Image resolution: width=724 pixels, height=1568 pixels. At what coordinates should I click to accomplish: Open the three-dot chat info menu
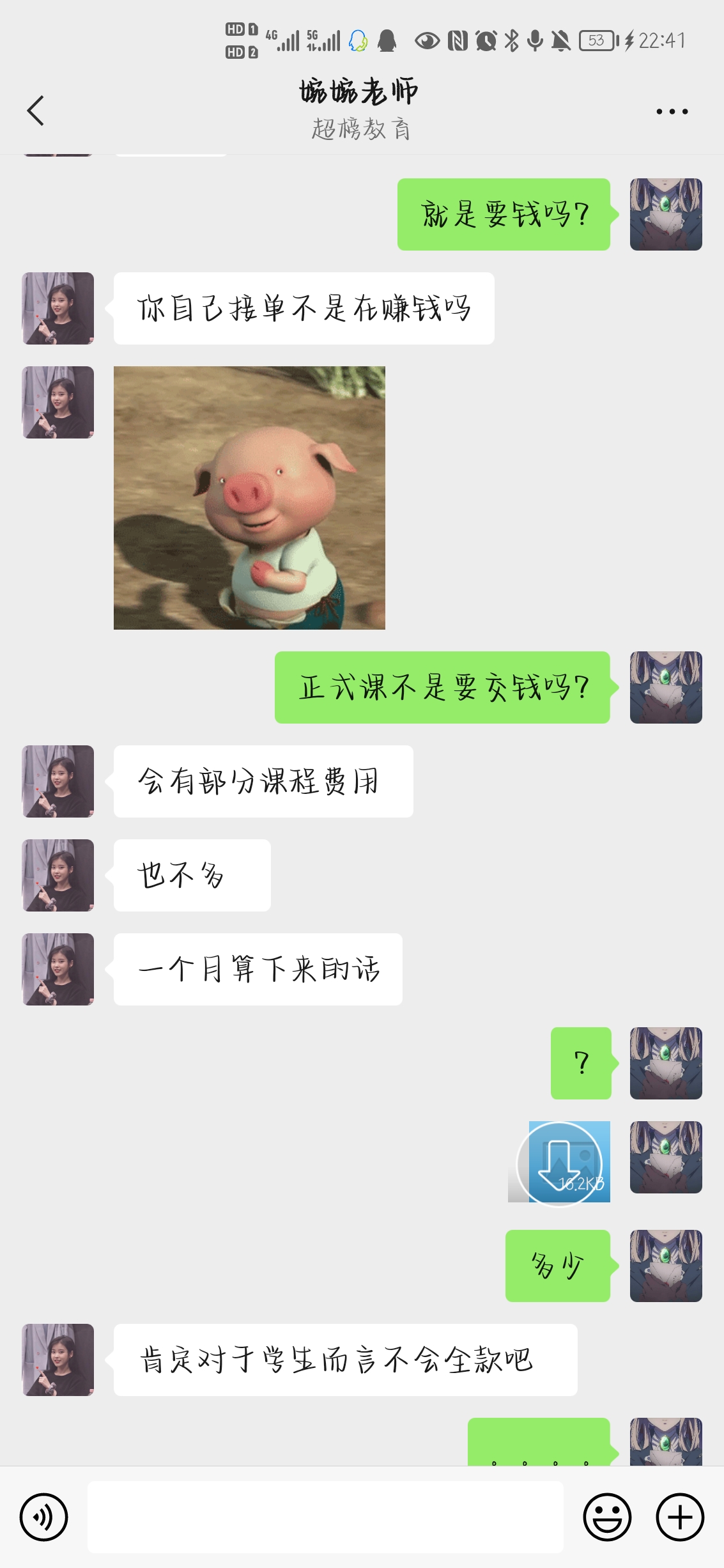tap(672, 111)
